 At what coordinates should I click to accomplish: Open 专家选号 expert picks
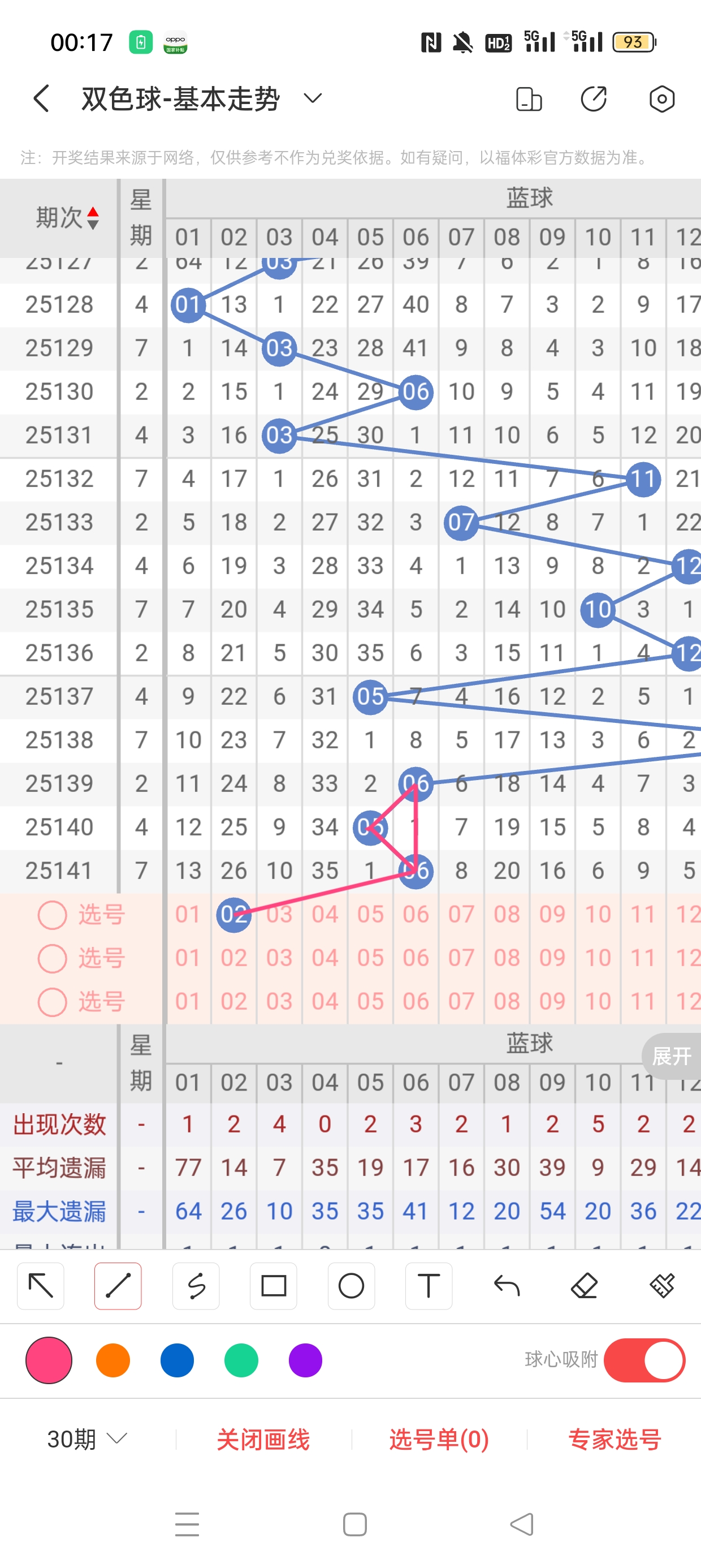(x=615, y=1440)
